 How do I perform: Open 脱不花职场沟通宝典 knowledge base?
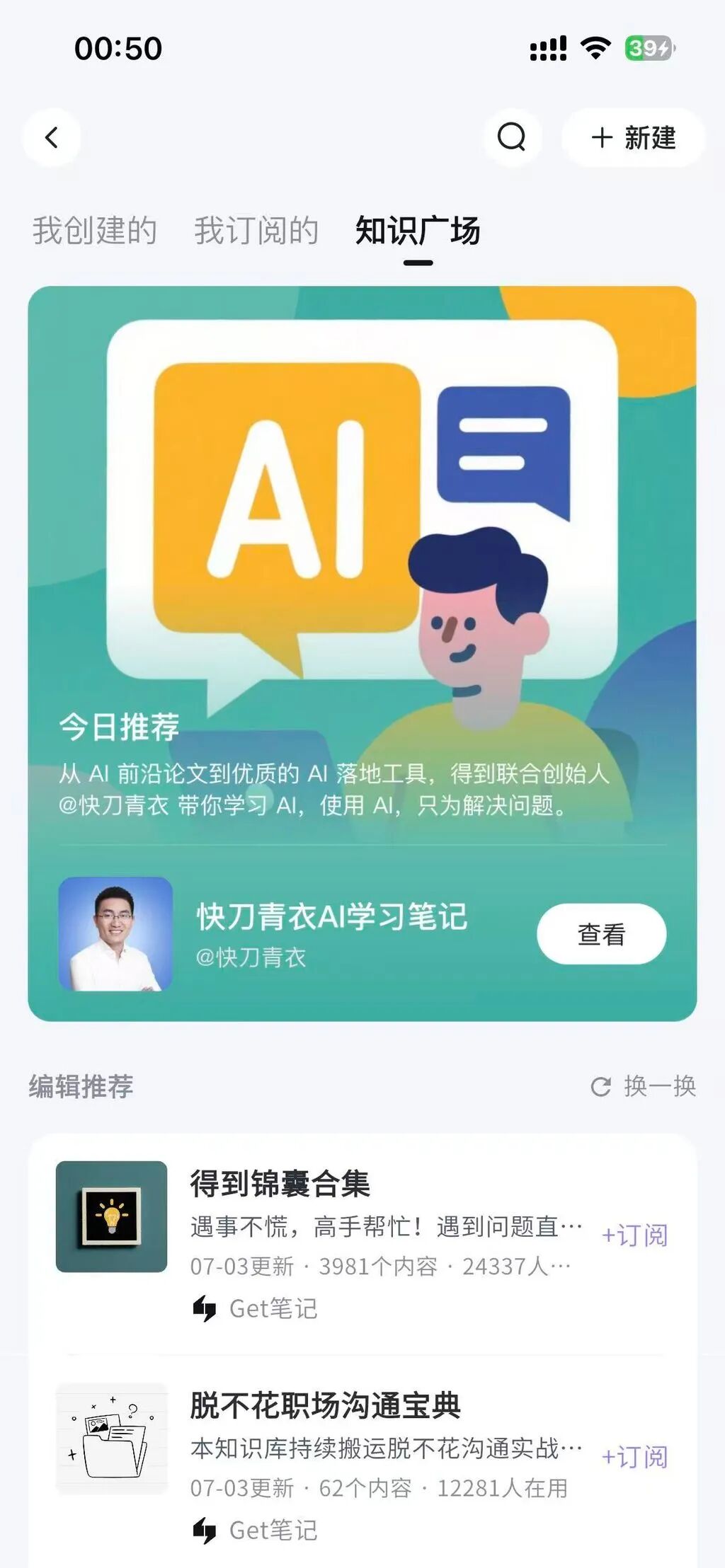pos(325,1405)
